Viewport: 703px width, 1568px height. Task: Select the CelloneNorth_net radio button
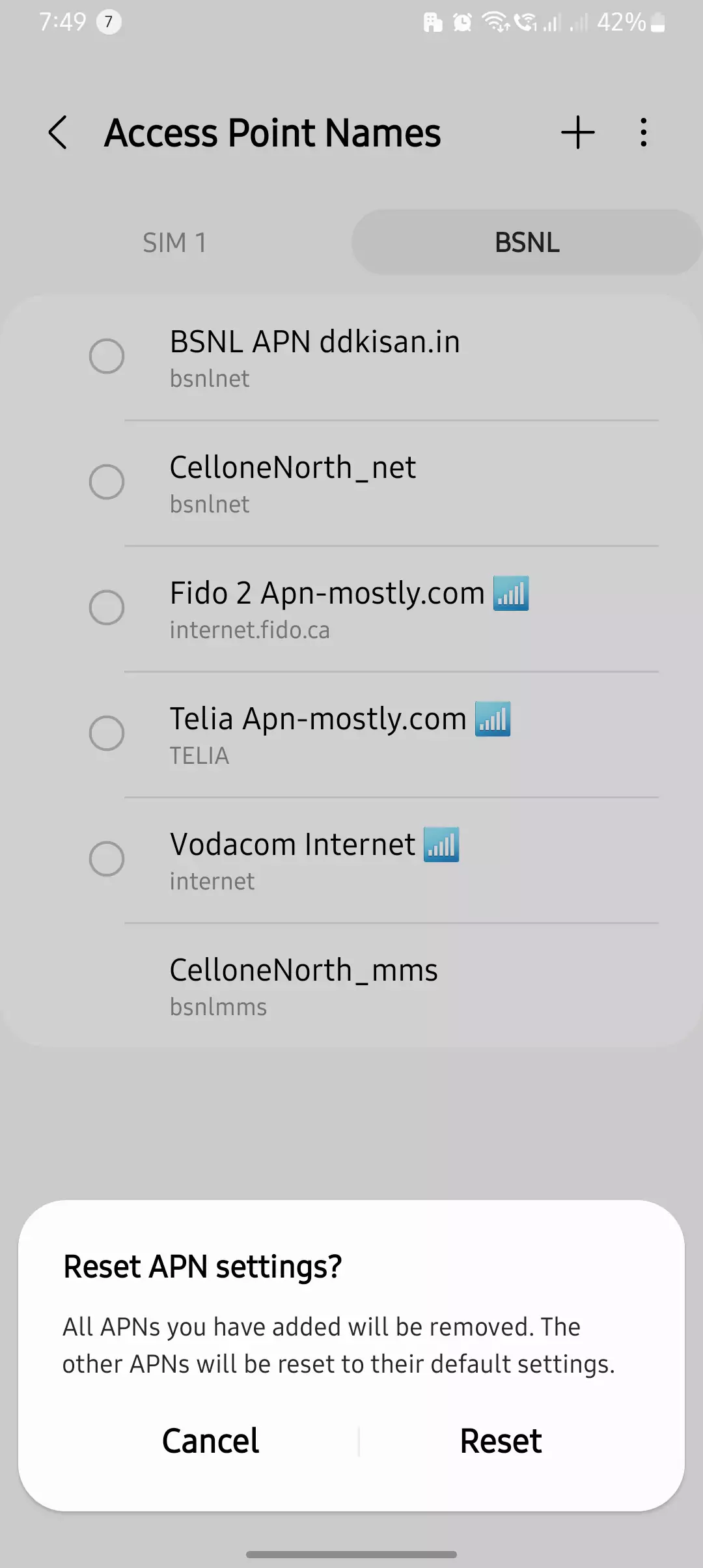[107, 482]
